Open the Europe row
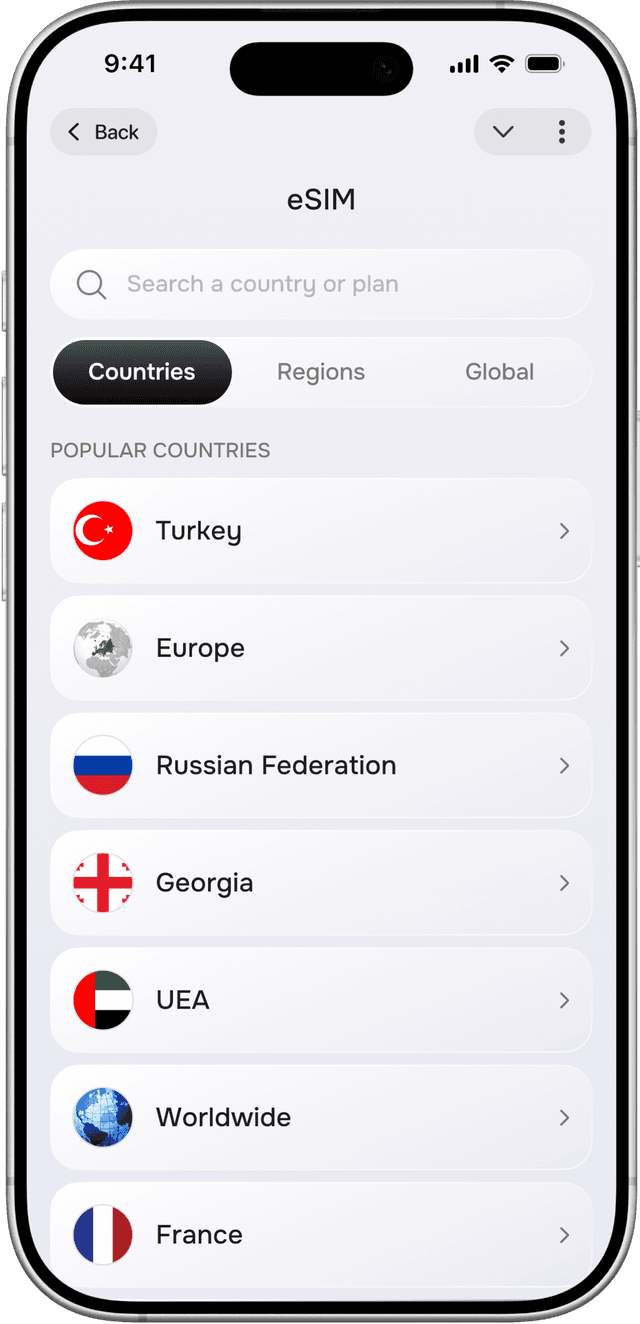The image size is (640, 1324). 320,648
